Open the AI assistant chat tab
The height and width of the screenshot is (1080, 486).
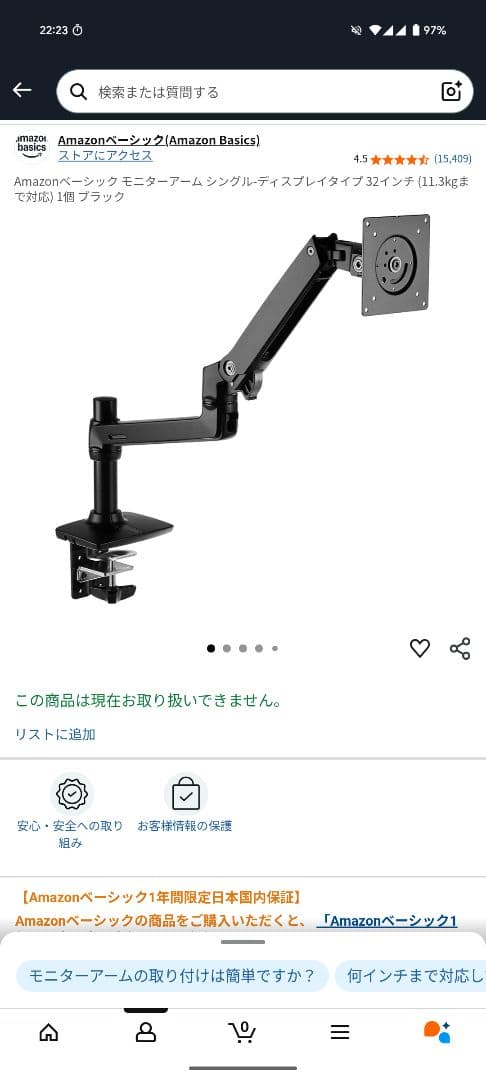pos(437,1032)
